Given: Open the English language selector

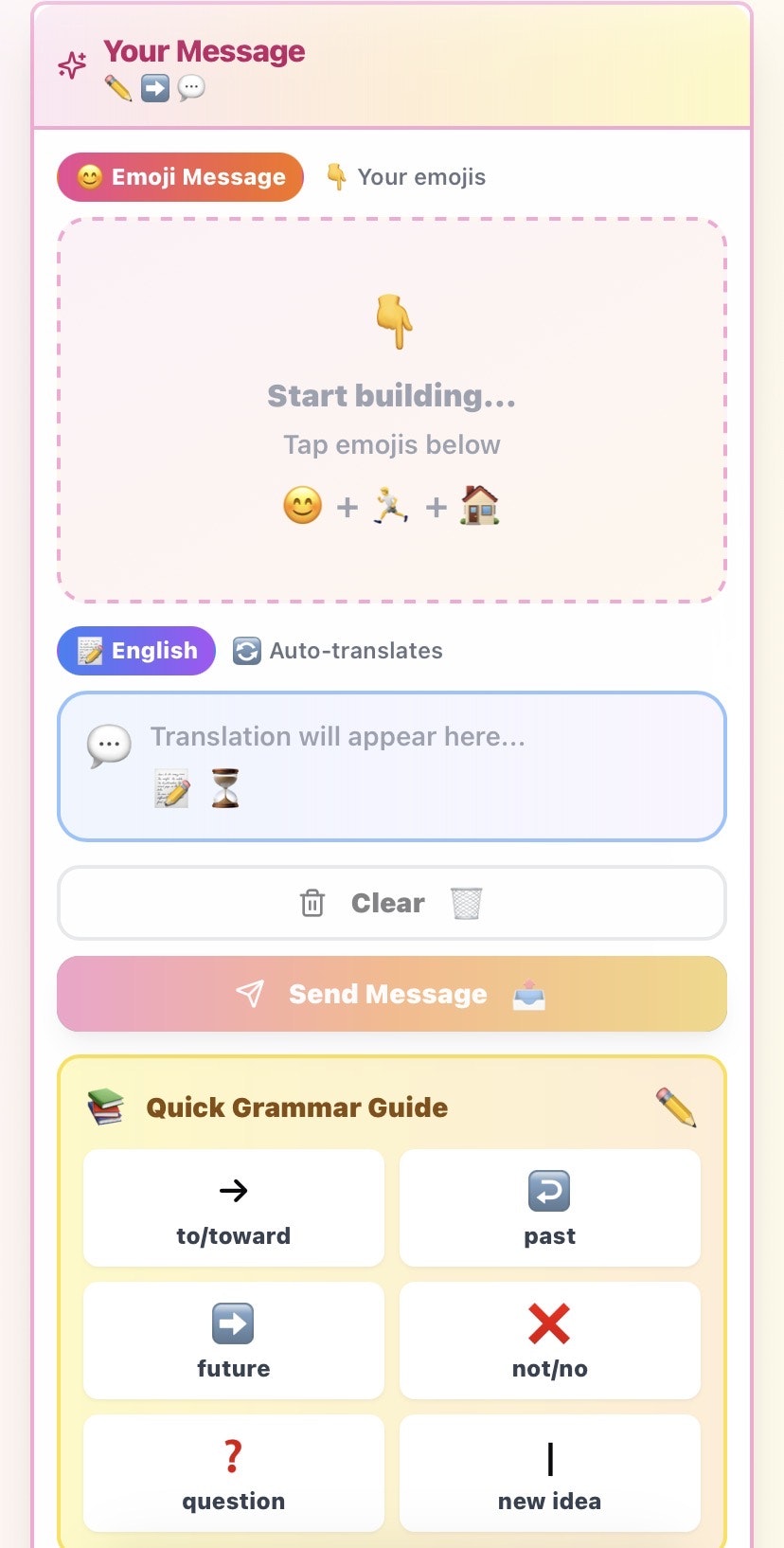Looking at the screenshot, I should [135, 651].
